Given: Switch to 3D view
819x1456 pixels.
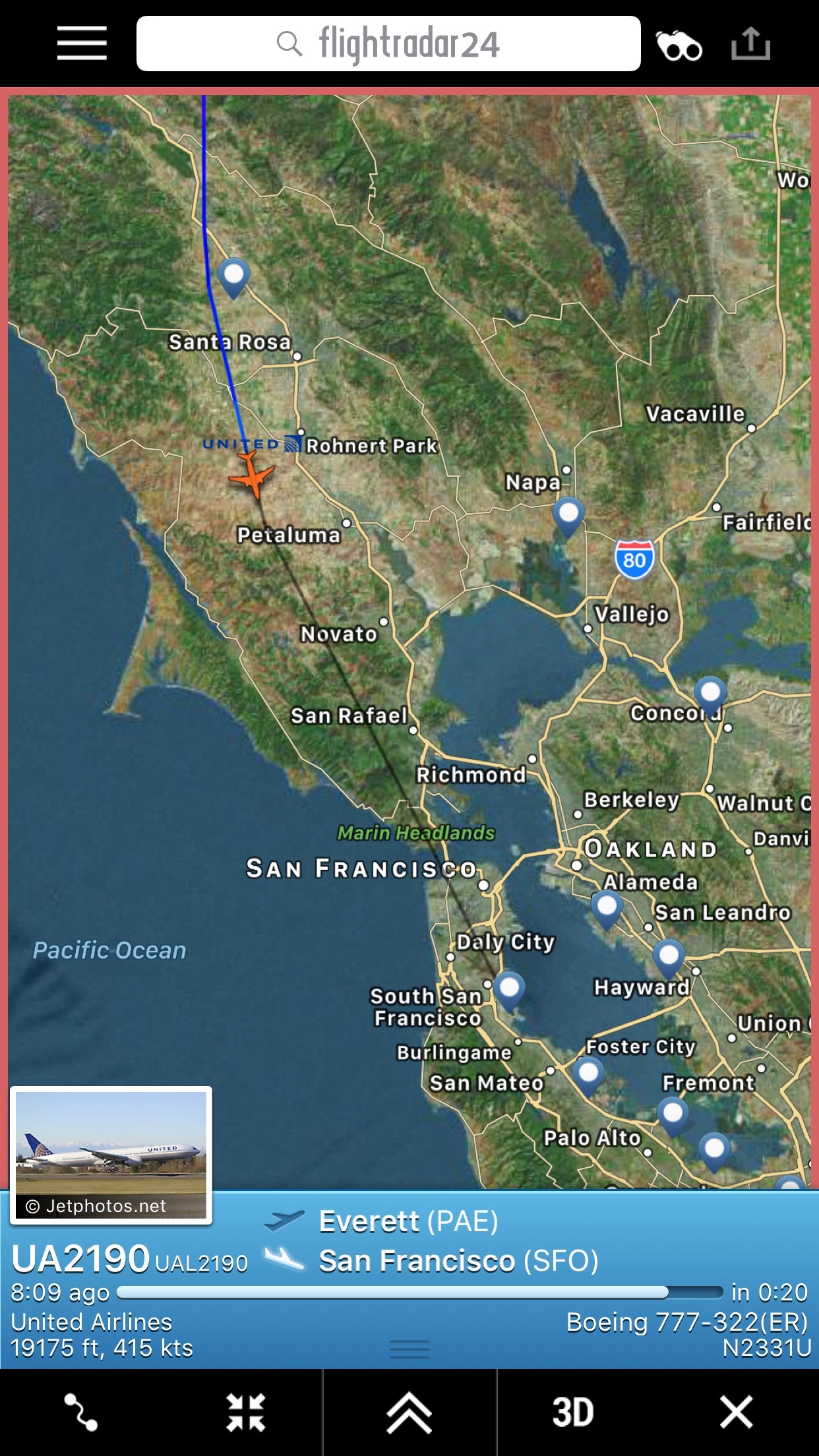Looking at the screenshot, I should pyautogui.click(x=572, y=1412).
